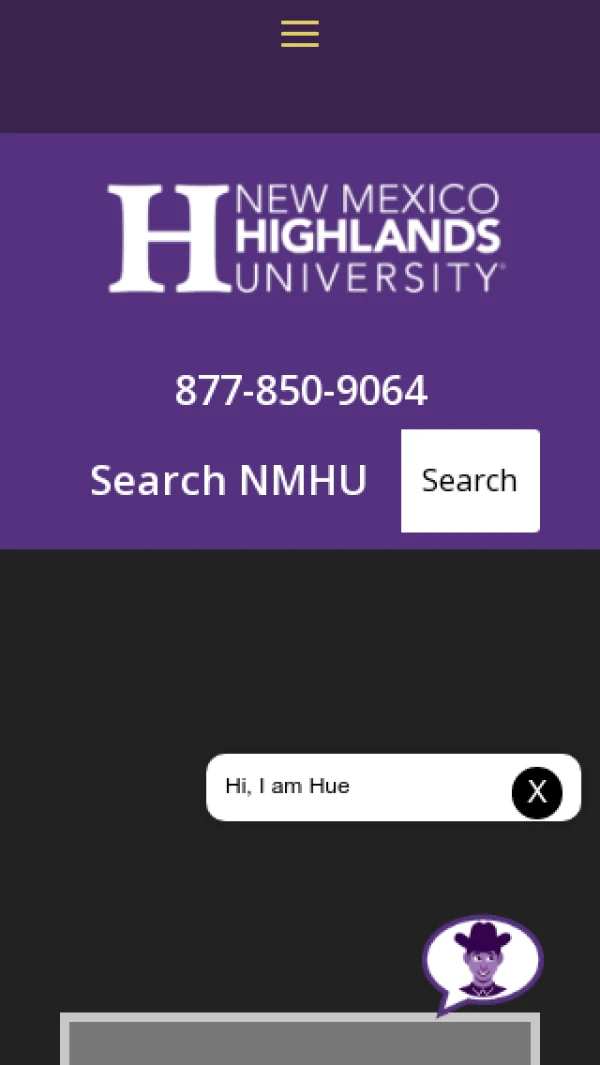Tap the white Search button

point(470,481)
